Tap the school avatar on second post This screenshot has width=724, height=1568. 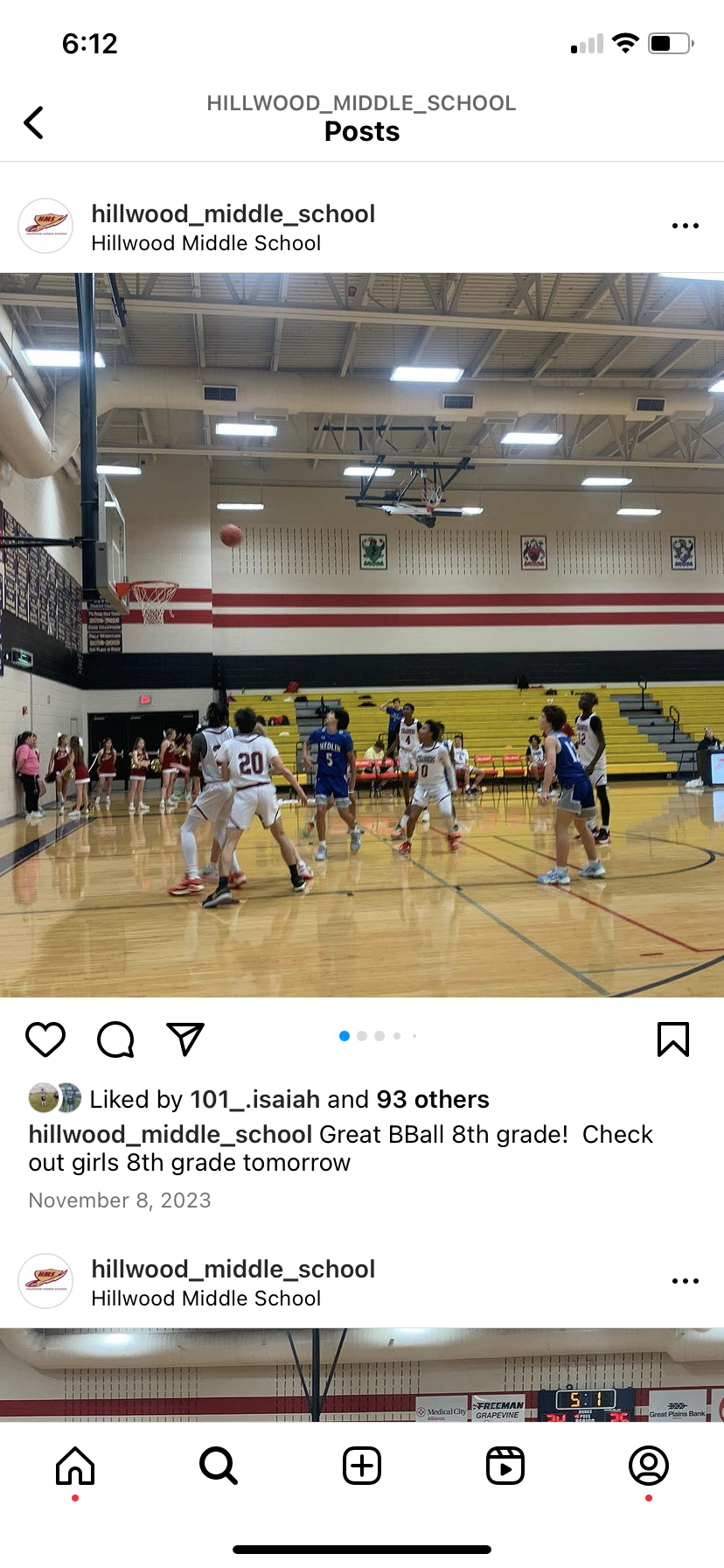[x=45, y=1281]
